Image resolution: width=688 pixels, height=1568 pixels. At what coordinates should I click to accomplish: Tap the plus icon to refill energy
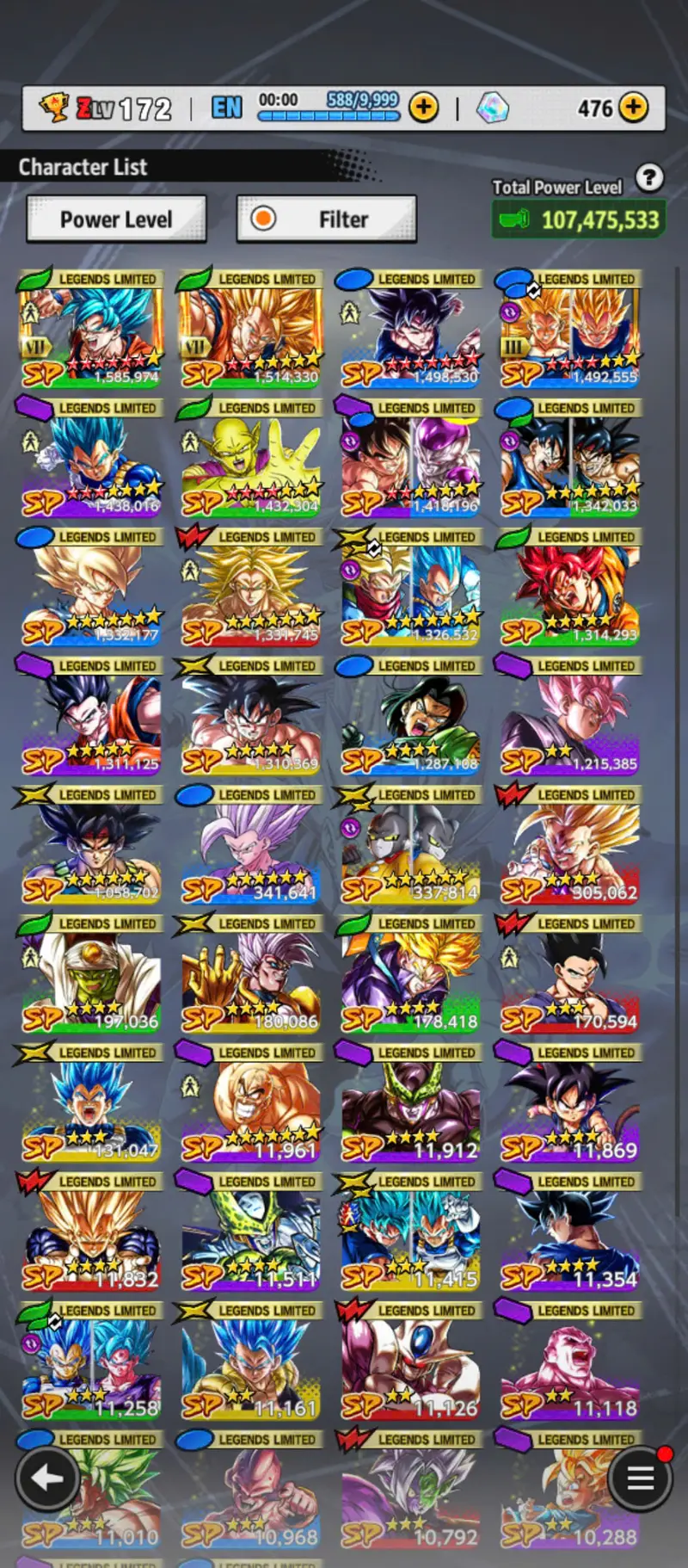(423, 108)
